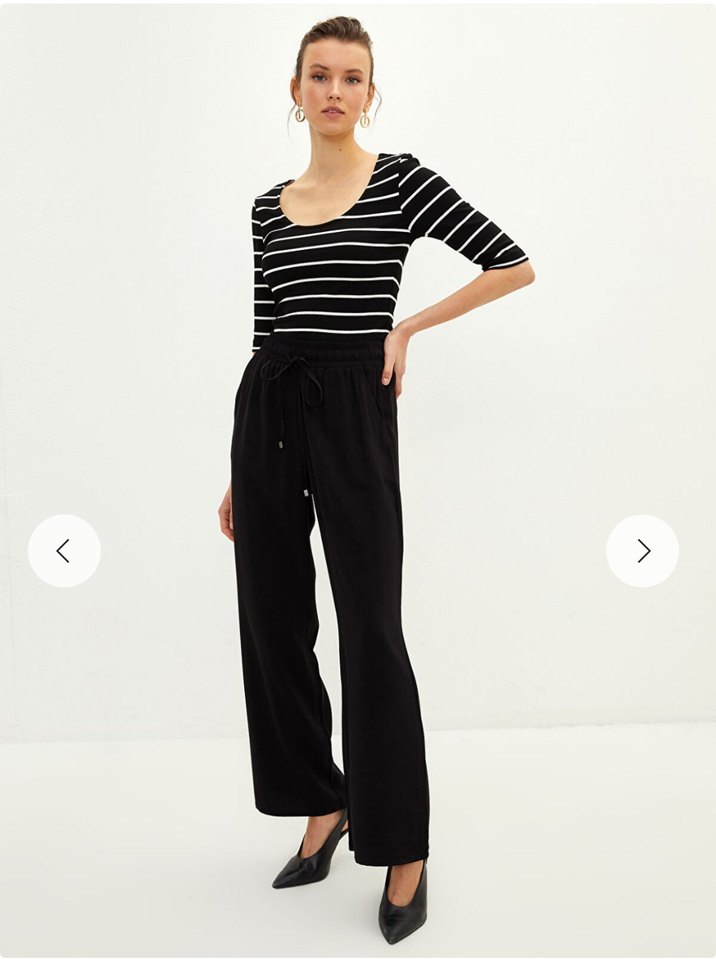Go to the next product photo

click(x=642, y=551)
